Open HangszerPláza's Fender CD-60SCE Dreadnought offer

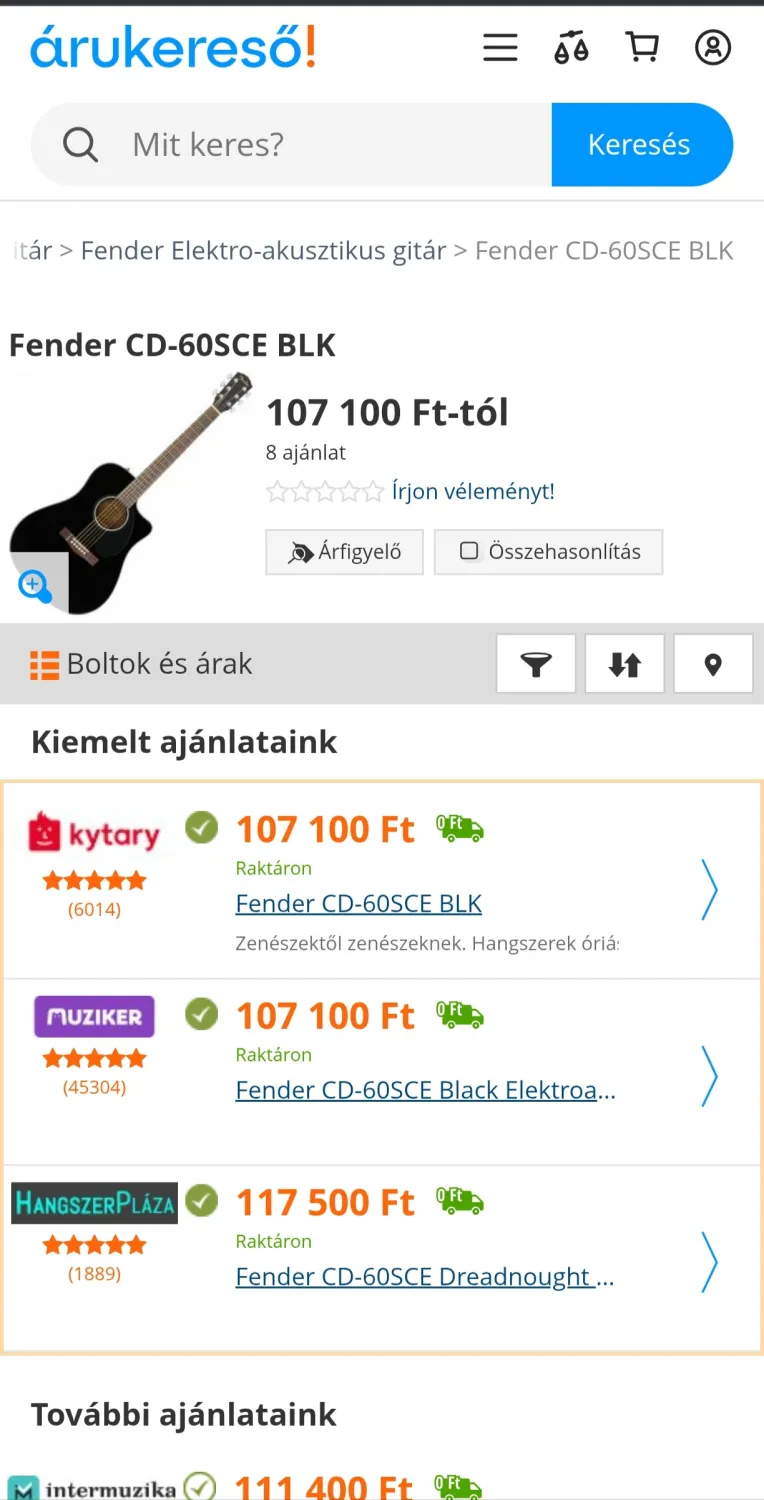(x=424, y=1277)
